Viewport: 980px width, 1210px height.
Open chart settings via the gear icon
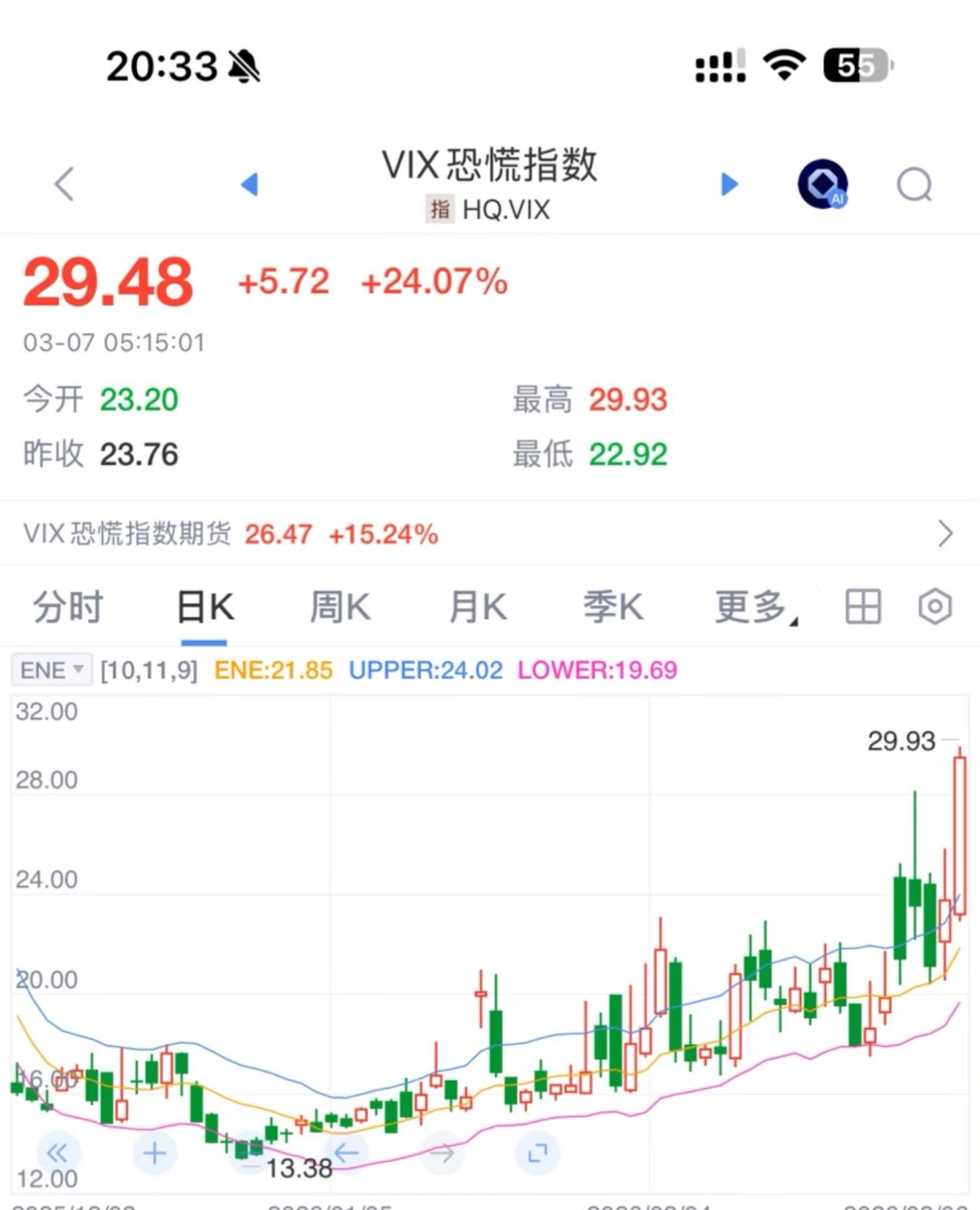(x=934, y=606)
